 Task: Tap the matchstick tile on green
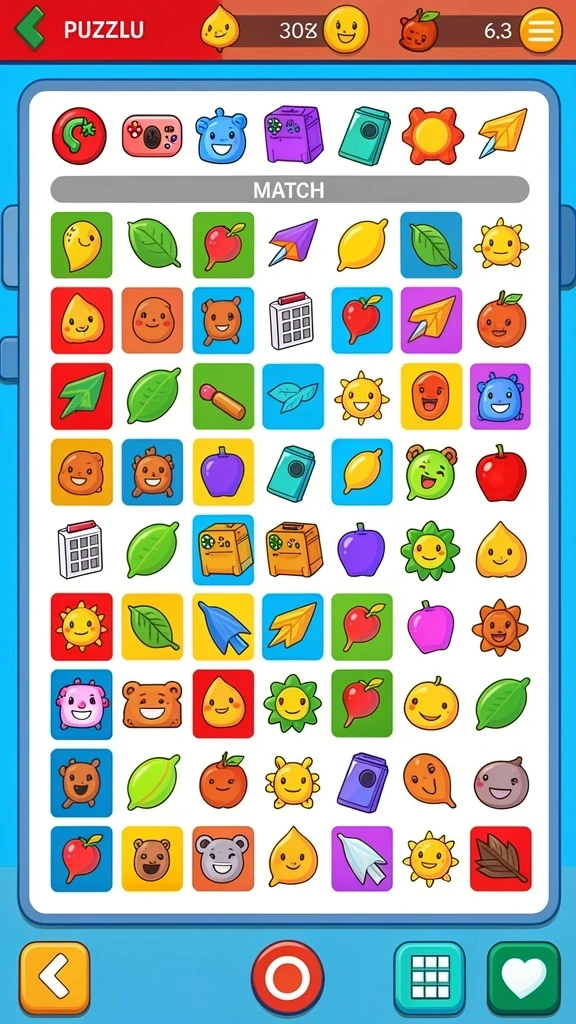(223, 396)
